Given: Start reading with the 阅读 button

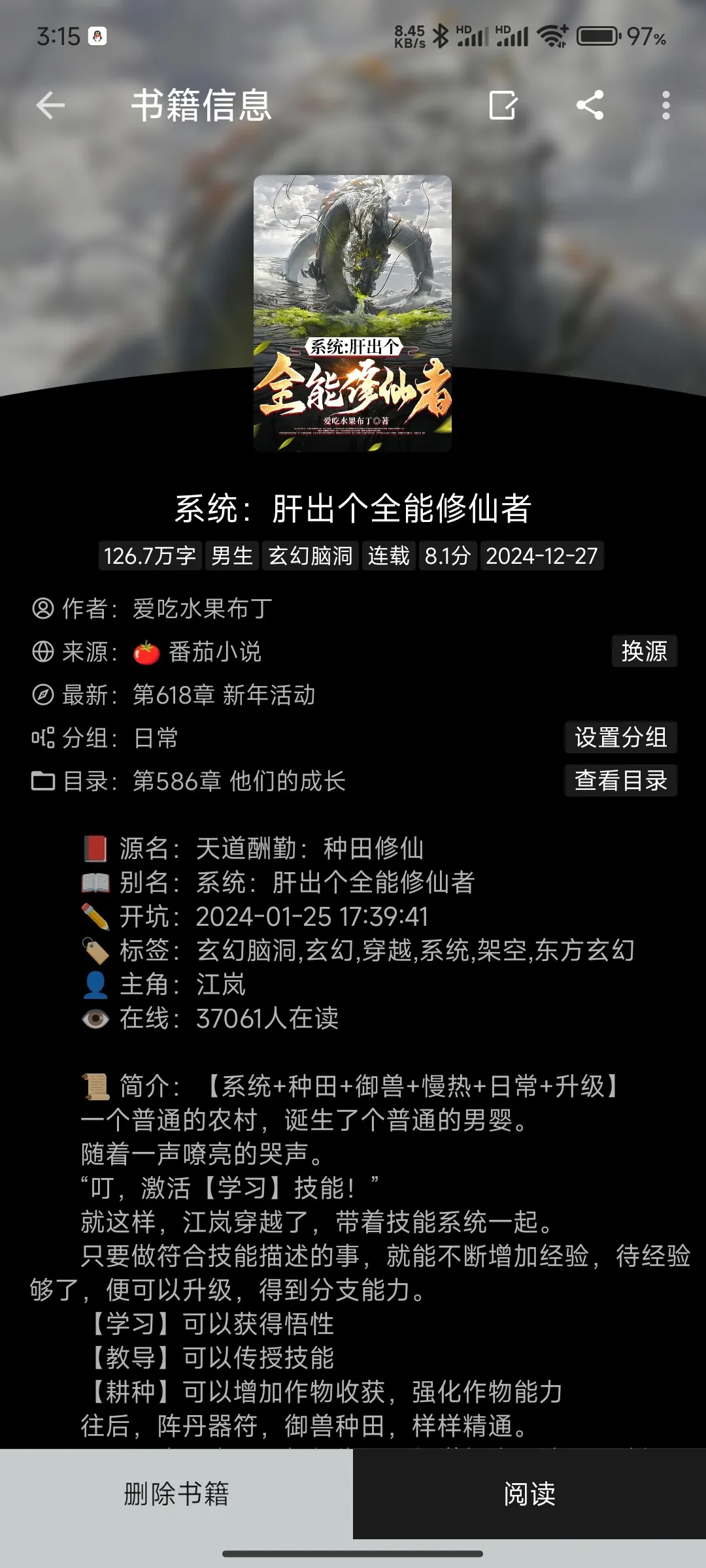Looking at the screenshot, I should (x=529, y=1494).
